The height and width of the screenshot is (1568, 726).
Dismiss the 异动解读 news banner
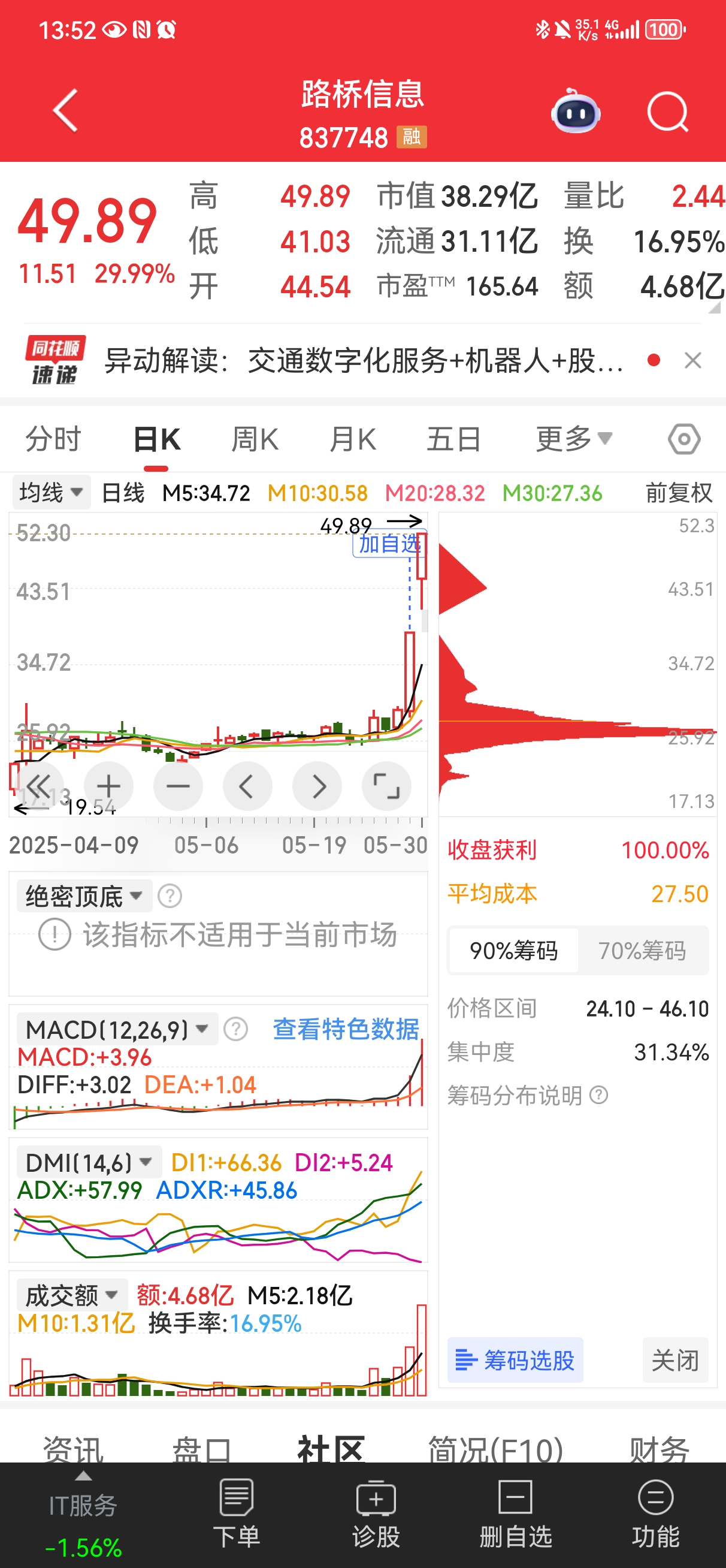(x=692, y=360)
